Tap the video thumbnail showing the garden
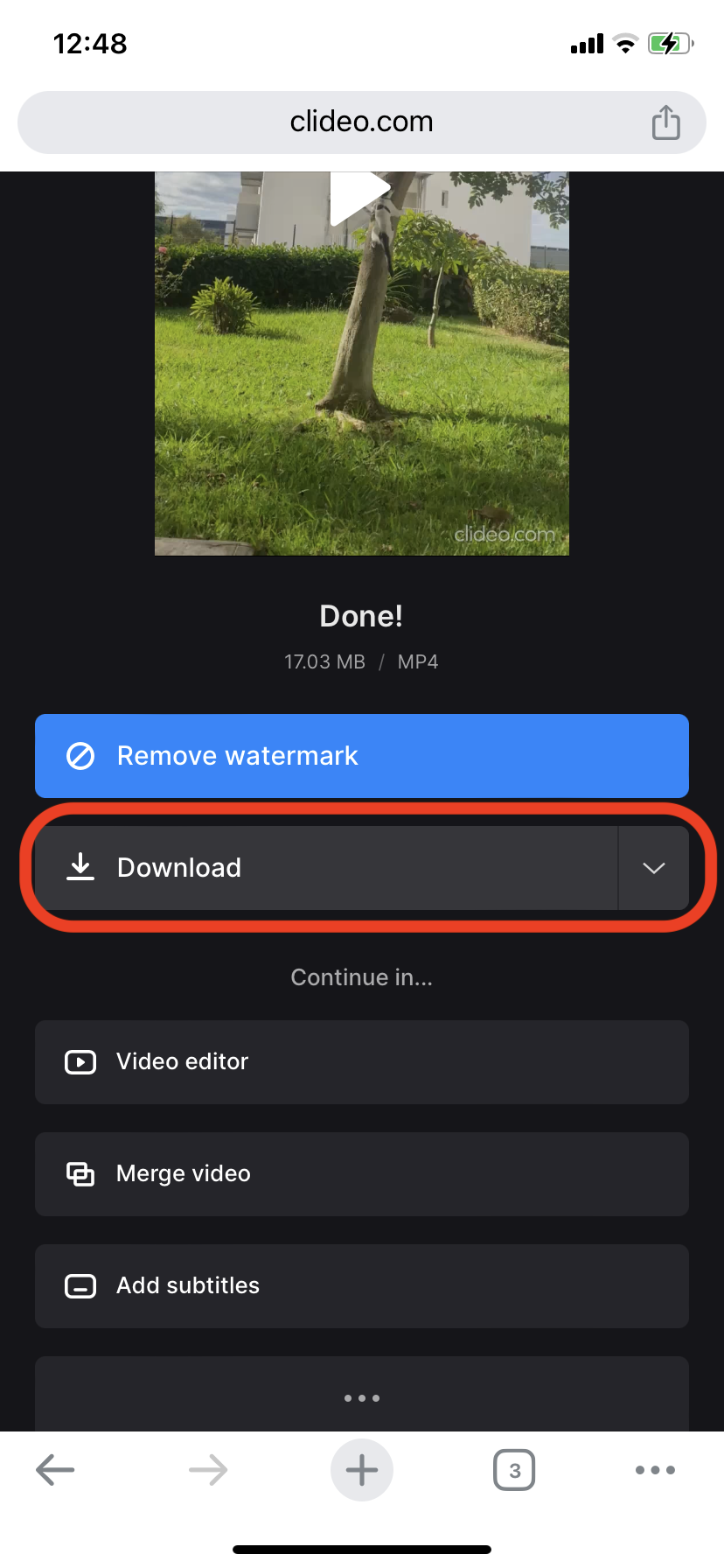This screenshot has height=1568, width=724. point(361,363)
